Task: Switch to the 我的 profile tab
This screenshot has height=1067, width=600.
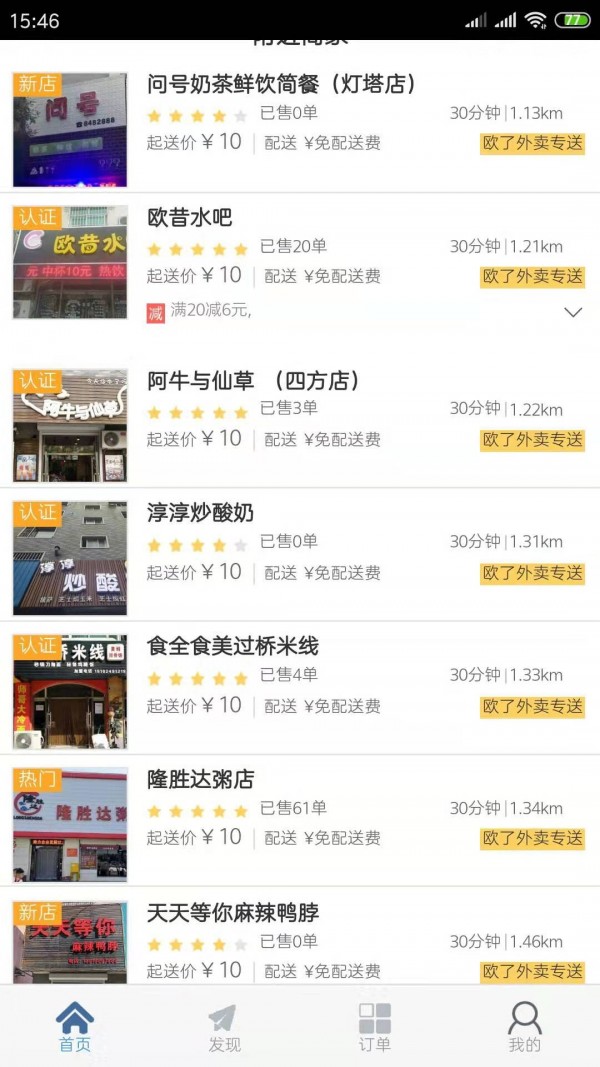Action: pyautogui.click(x=524, y=1027)
